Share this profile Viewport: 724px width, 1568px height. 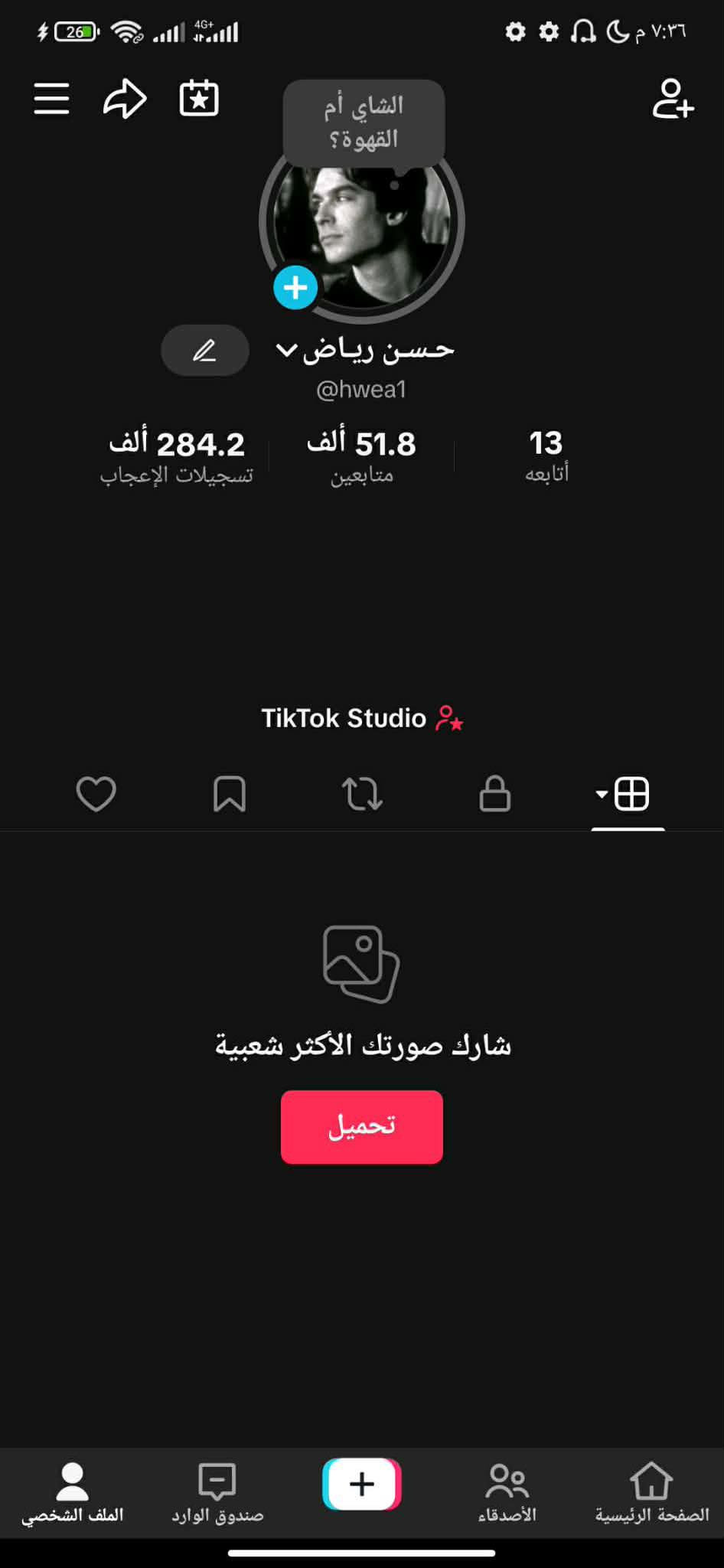coord(125,99)
